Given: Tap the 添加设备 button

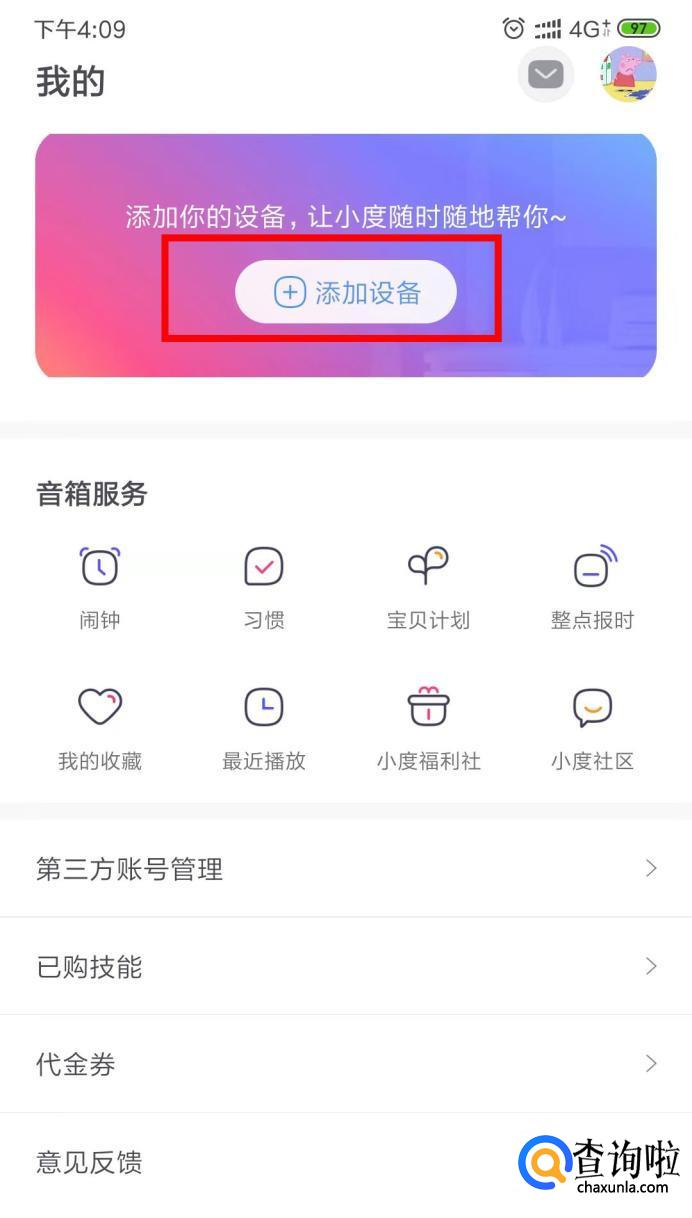Looking at the screenshot, I should 346,292.
